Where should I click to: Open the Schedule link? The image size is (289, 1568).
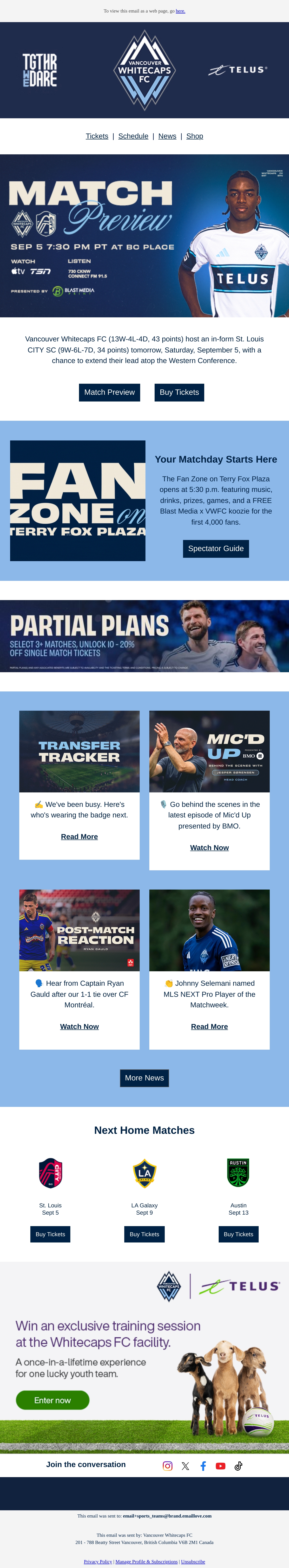(133, 136)
